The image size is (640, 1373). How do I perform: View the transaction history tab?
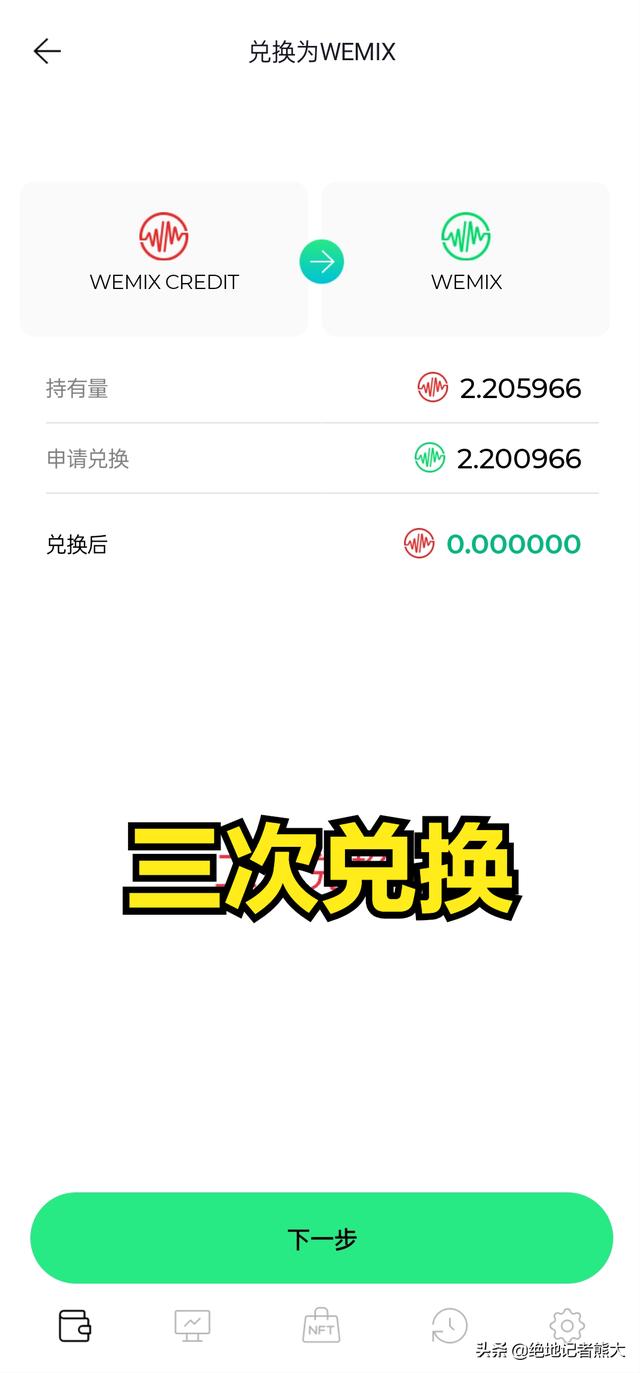[449, 1326]
